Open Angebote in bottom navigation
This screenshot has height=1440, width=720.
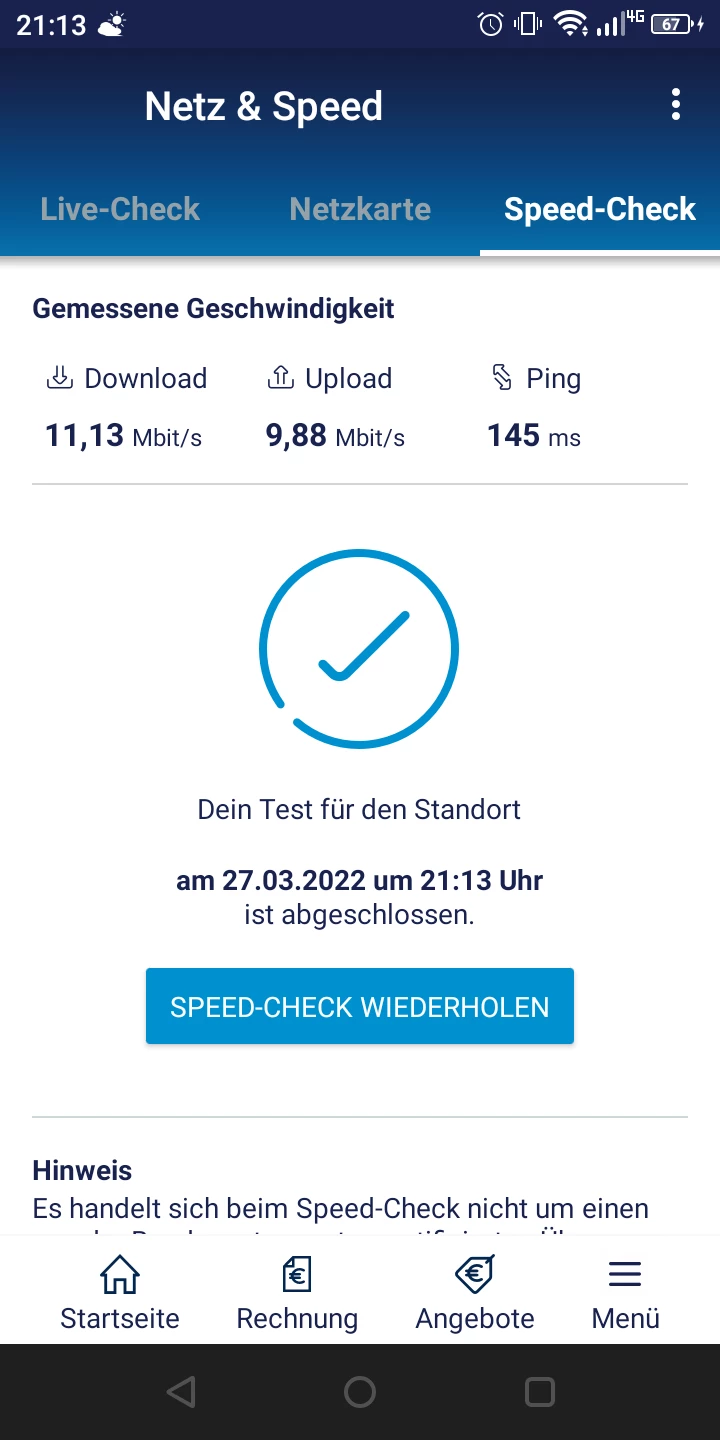pyautogui.click(x=475, y=1294)
